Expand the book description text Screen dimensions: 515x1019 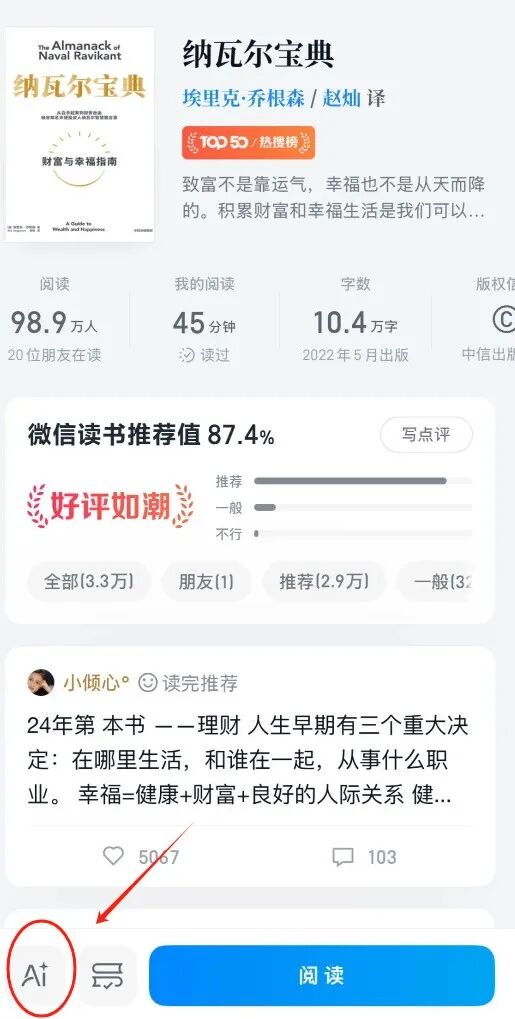point(334,198)
